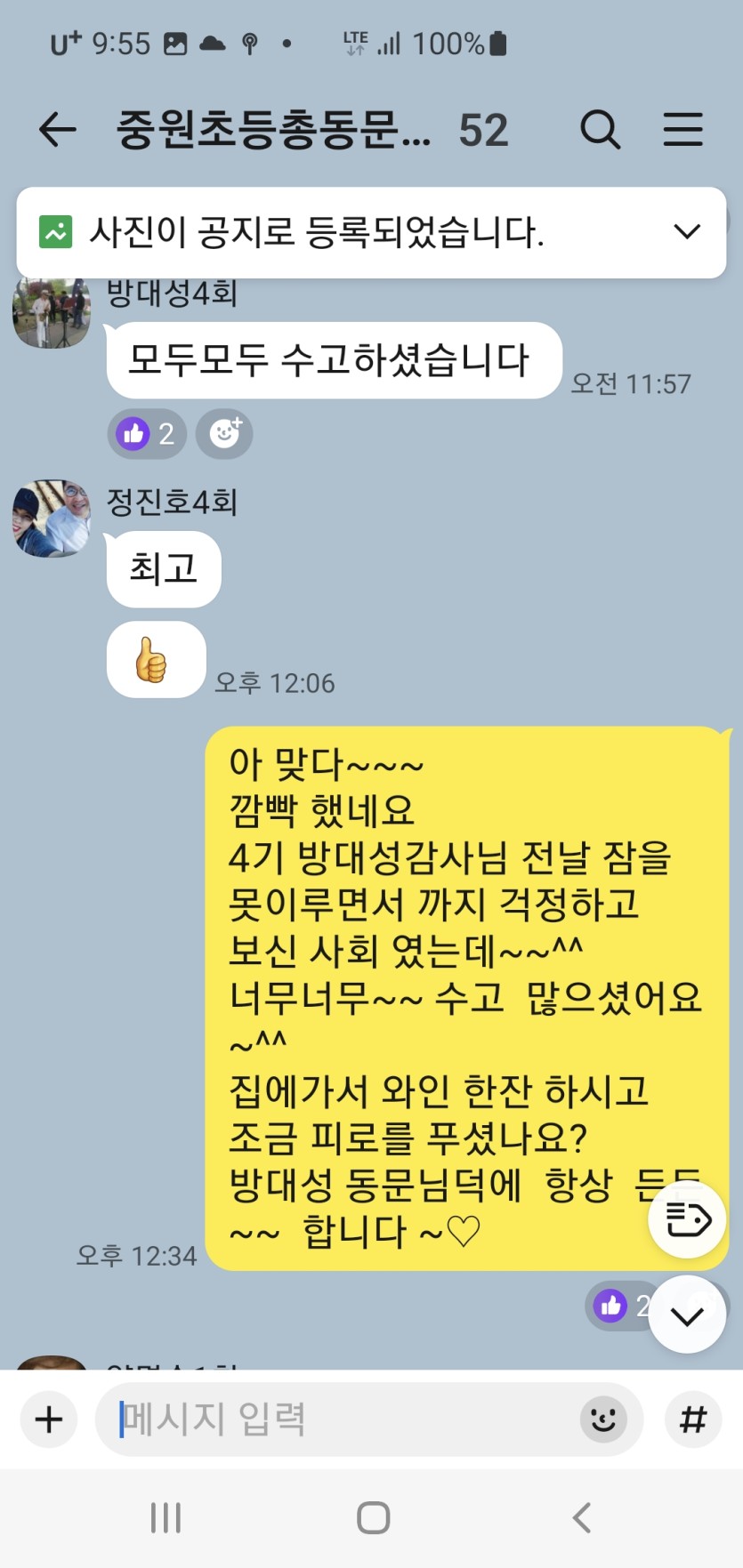Open 방대성4회's profile picture
Image resolution: width=743 pixels, height=1568 pixels.
pyautogui.click(x=51, y=312)
